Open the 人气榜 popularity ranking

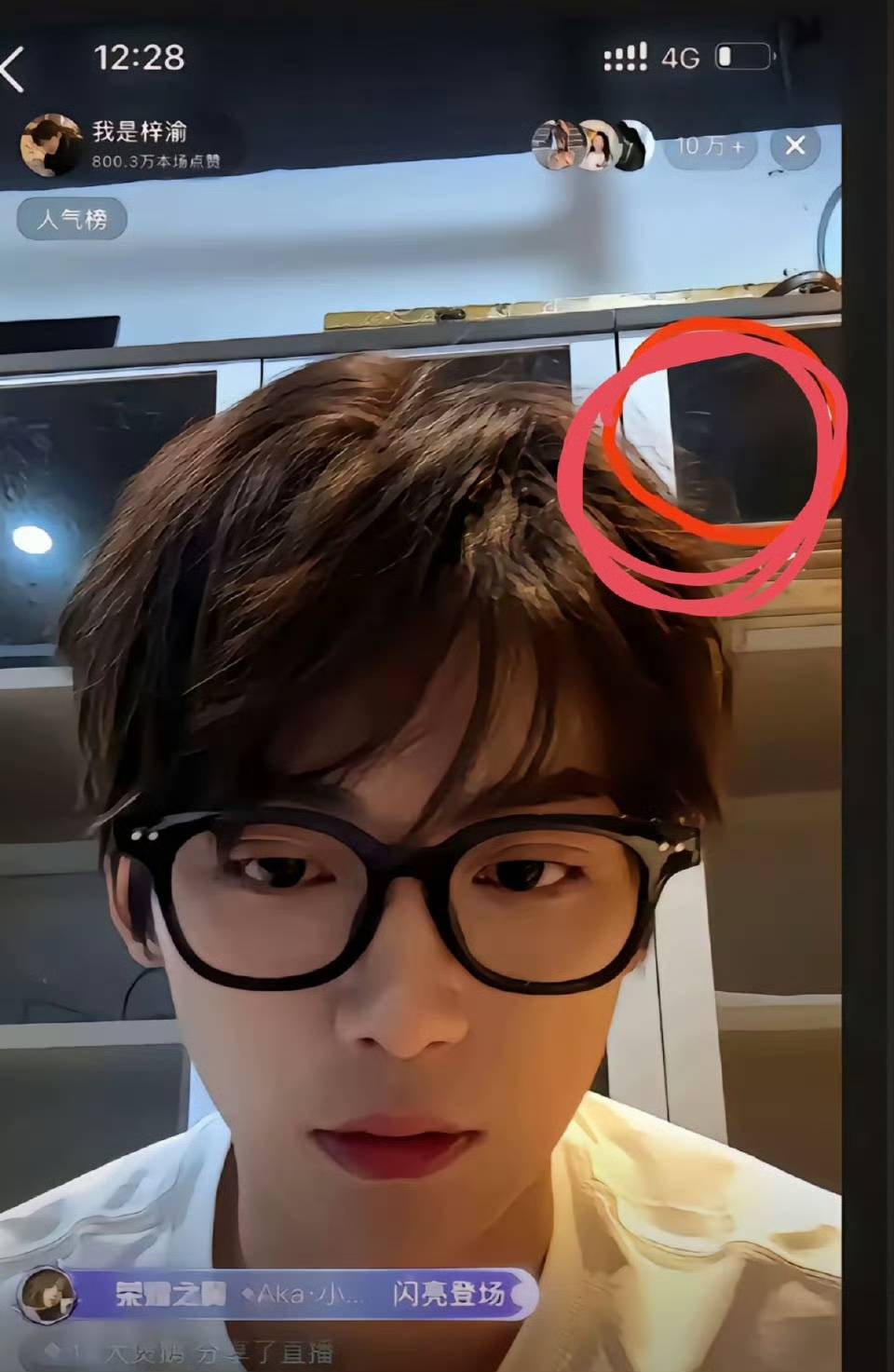(72, 220)
